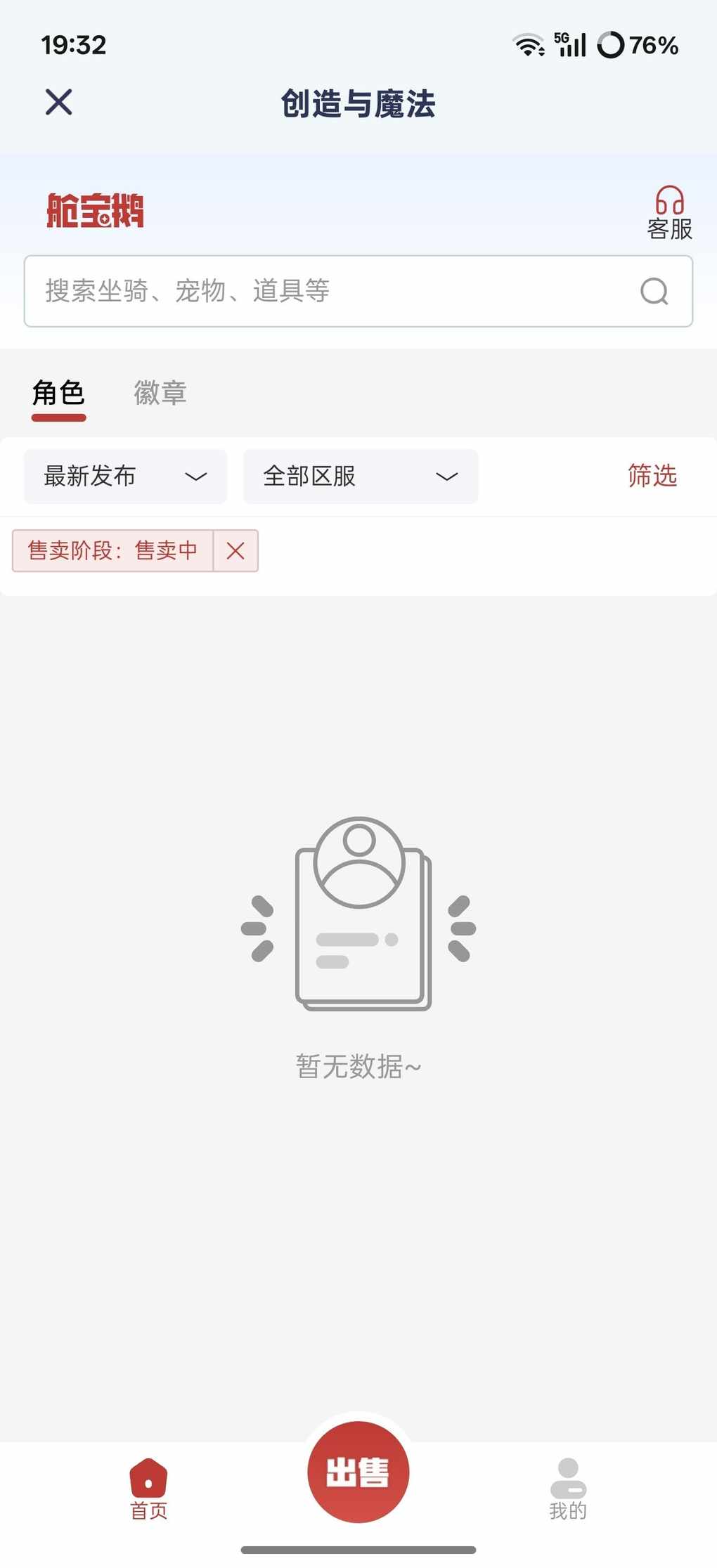Expand the 全部区服 server dropdown

[x=360, y=477]
